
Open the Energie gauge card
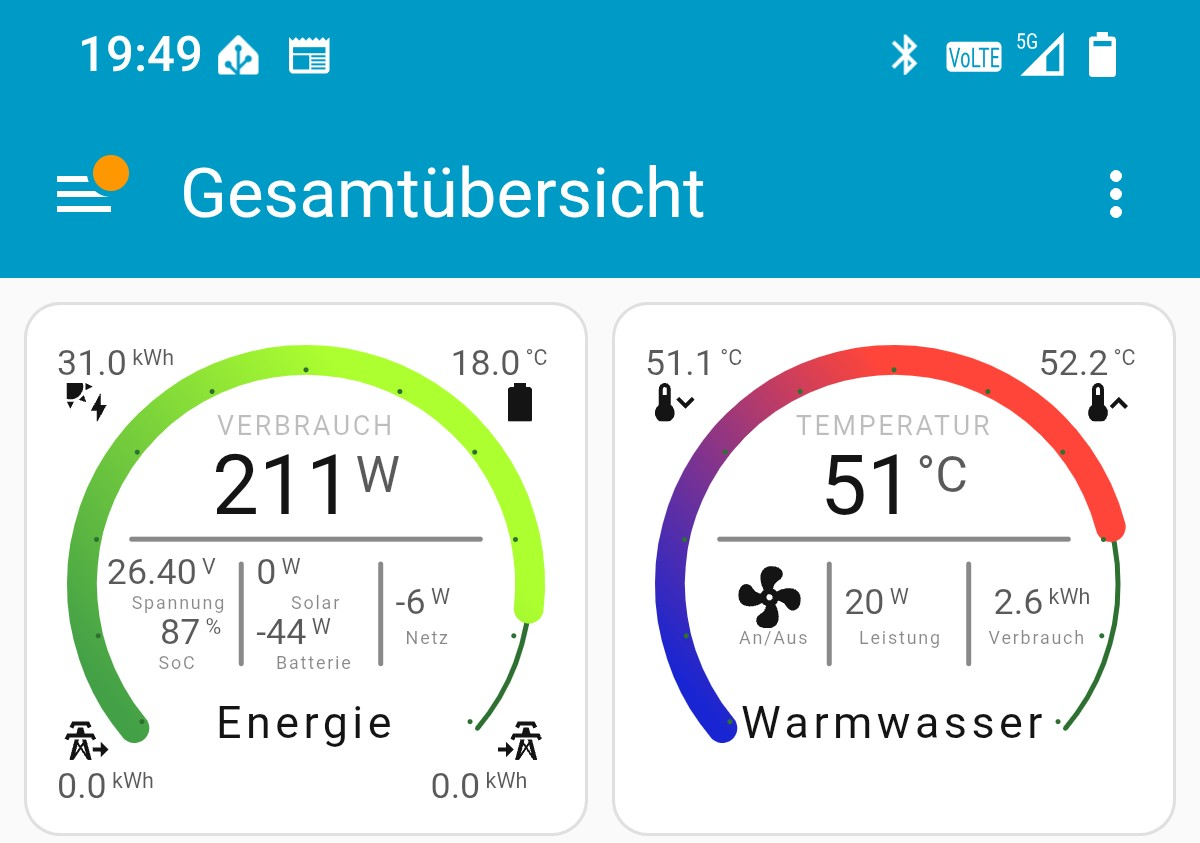click(x=306, y=568)
